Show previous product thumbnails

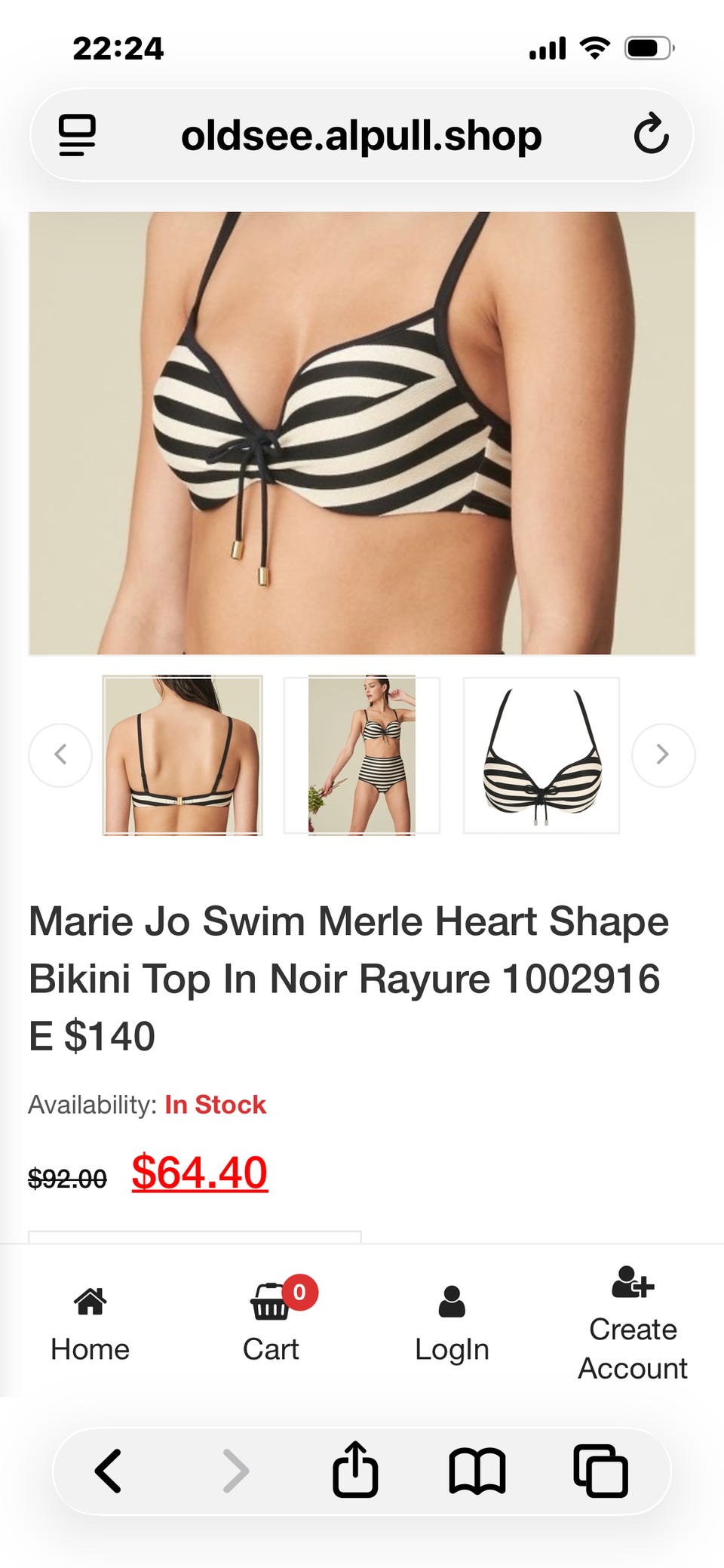click(x=60, y=755)
